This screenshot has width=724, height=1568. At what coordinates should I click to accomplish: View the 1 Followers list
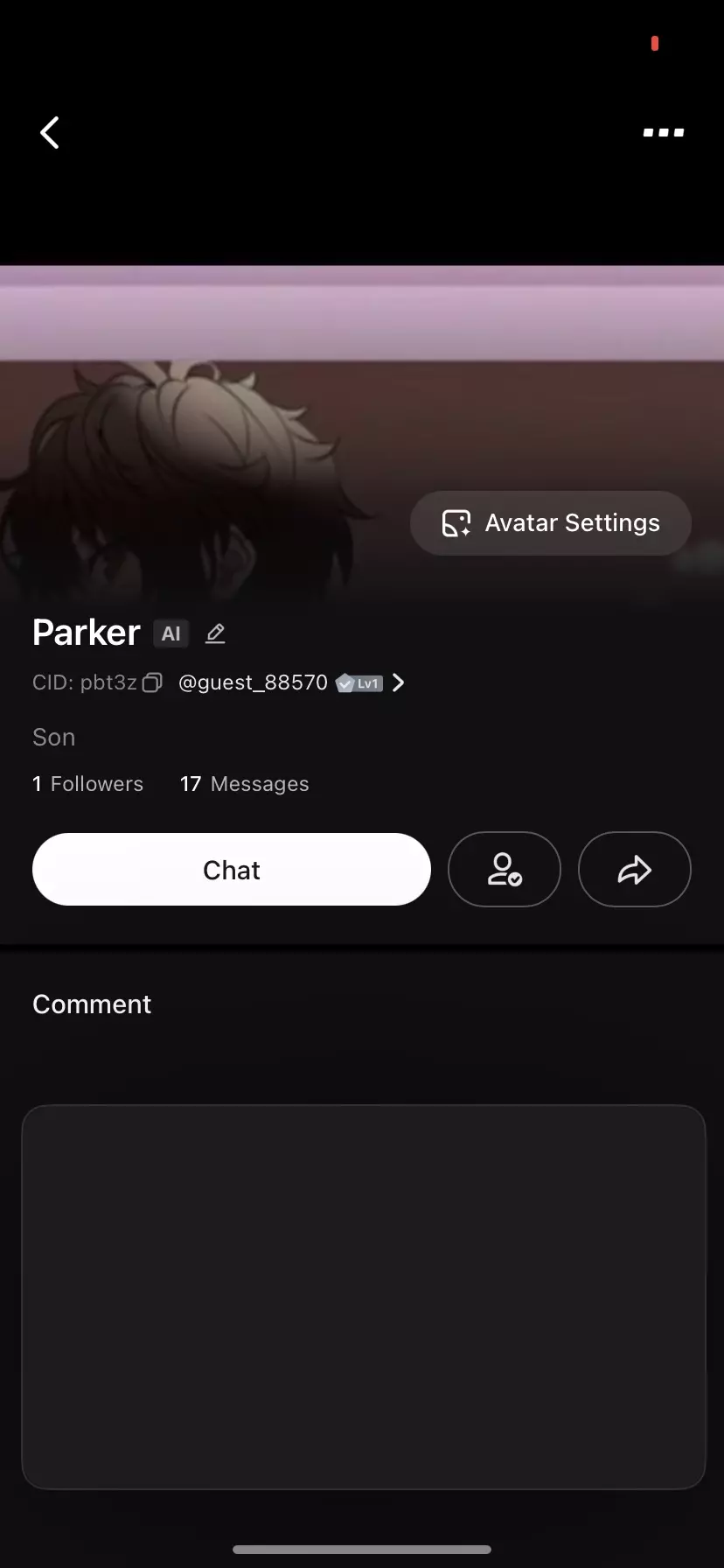pyautogui.click(x=87, y=784)
